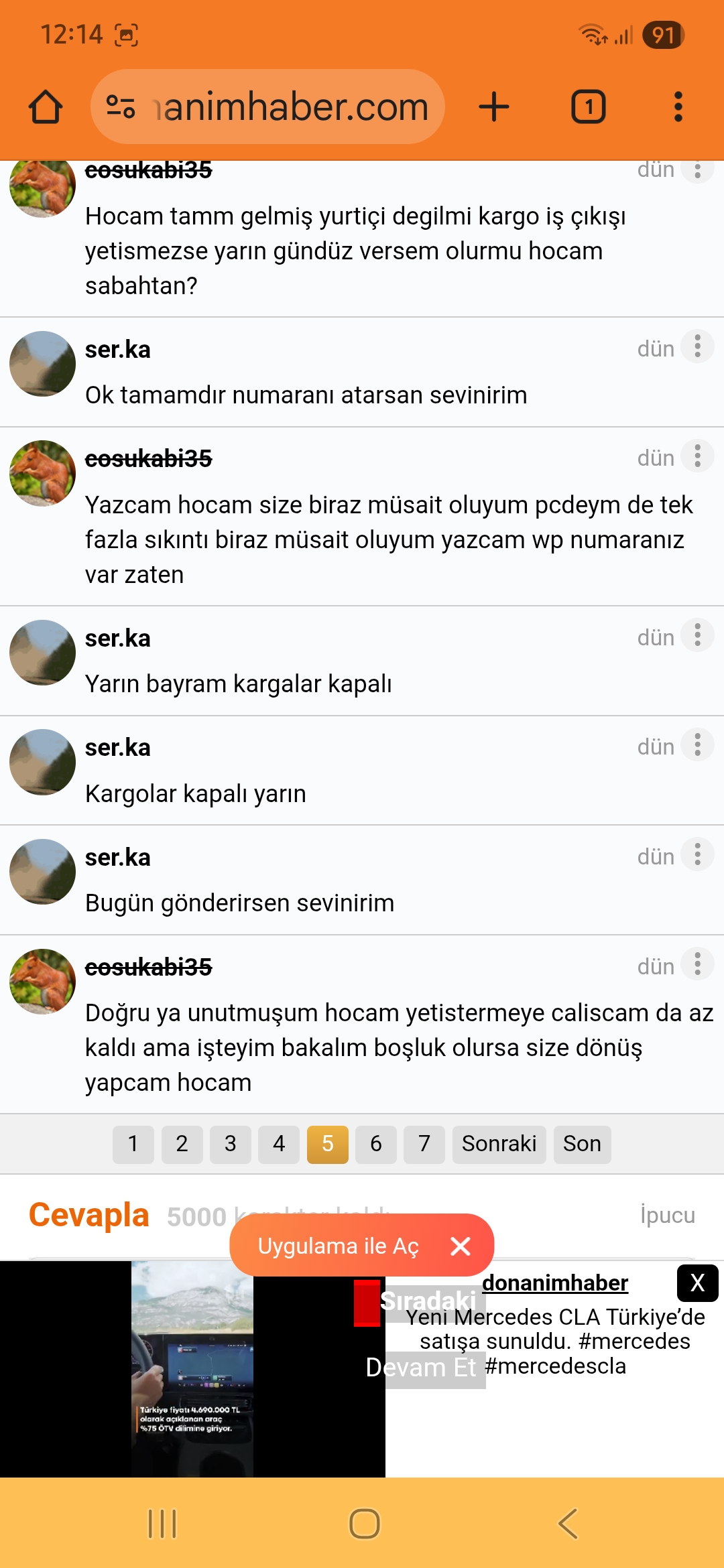This screenshot has width=724, height=1568.
Task: Jump to the Son page
Action: [582, 1144]
